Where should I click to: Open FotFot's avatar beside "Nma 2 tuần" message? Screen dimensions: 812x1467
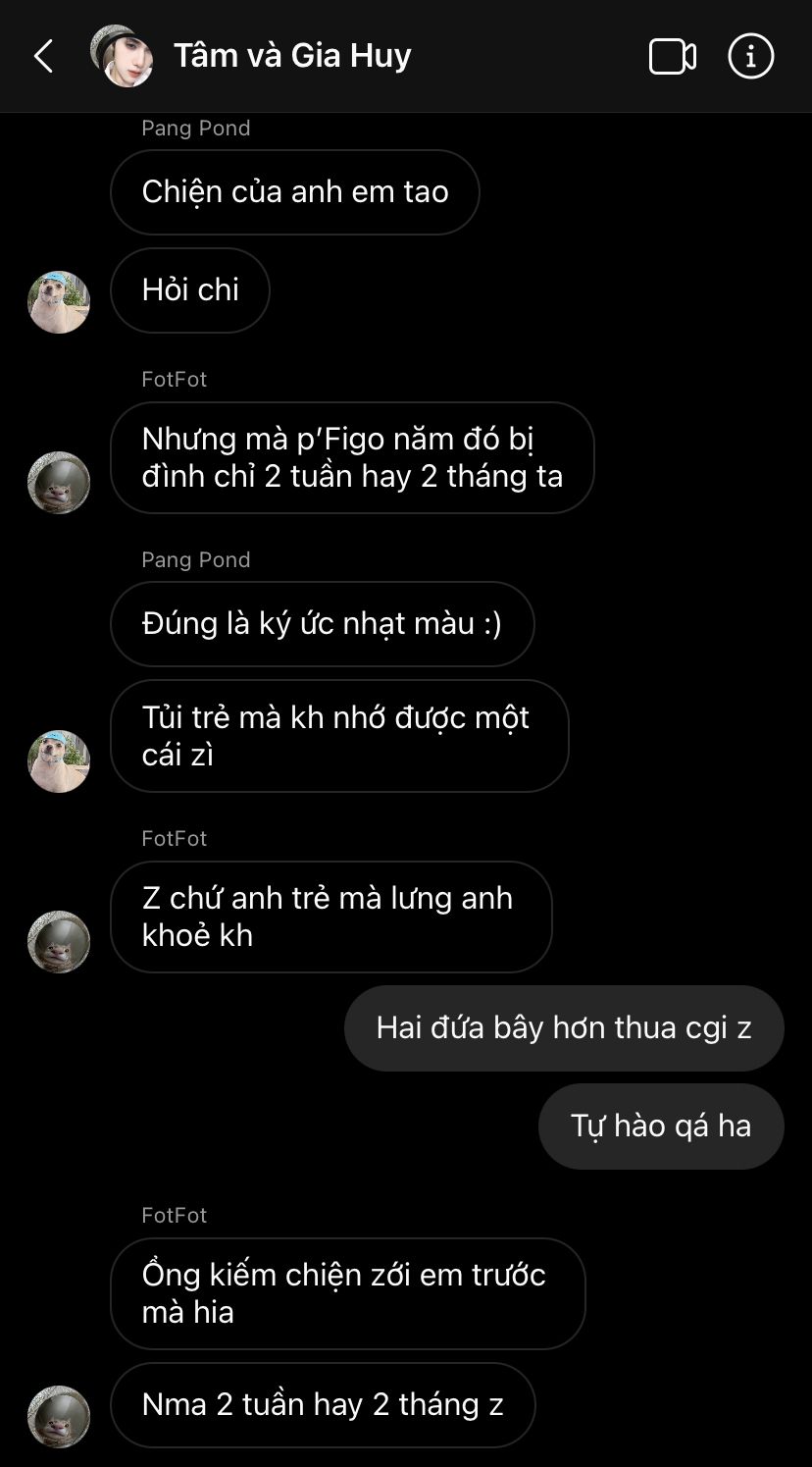coord(59,1417)
